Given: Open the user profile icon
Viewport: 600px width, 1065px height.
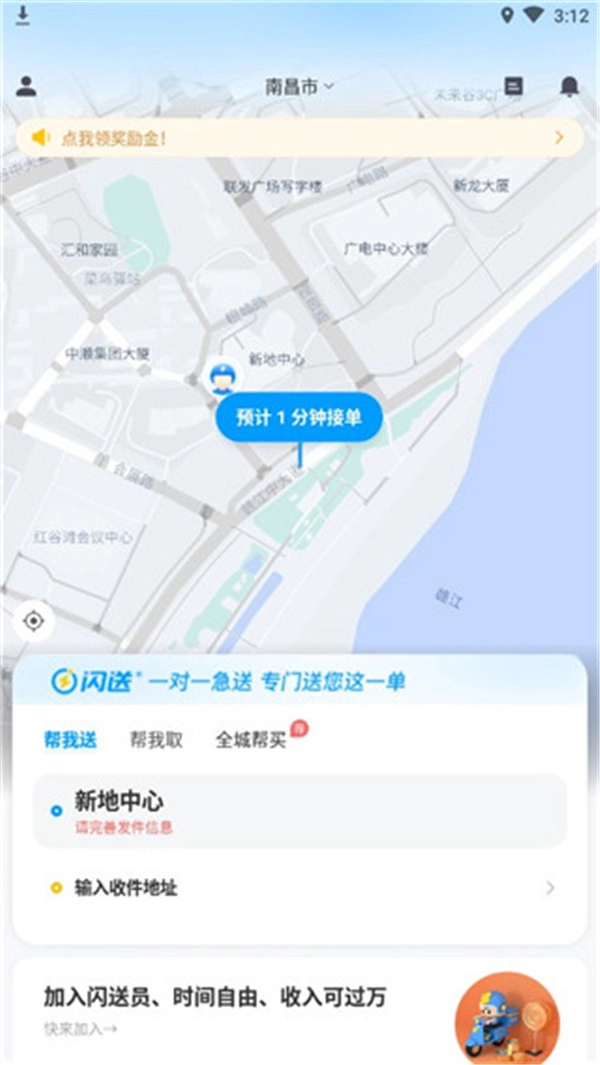Looking at the screenshot, I should 26,86.
